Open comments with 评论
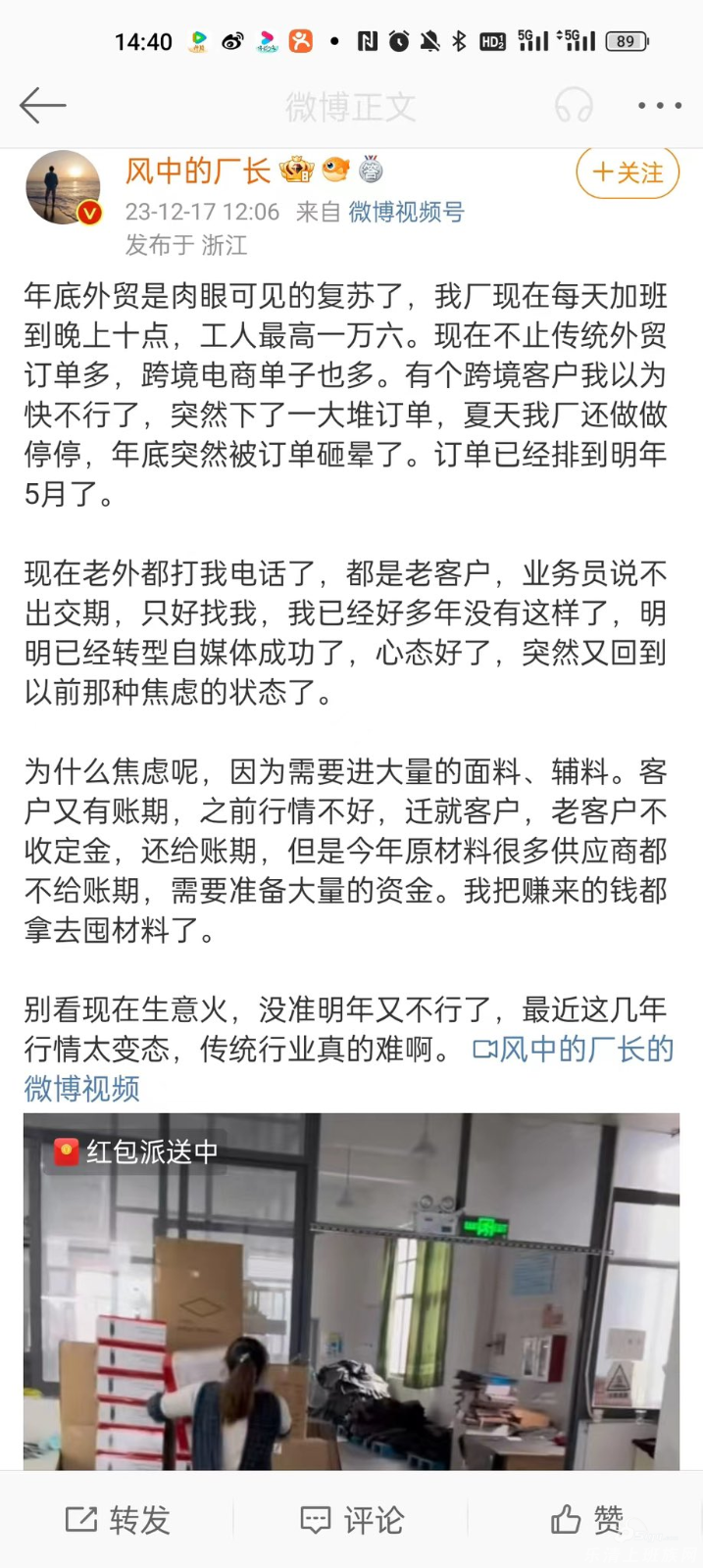Image resolution: width=703 pixels, height=1568 pixels. coord(351,1520)
